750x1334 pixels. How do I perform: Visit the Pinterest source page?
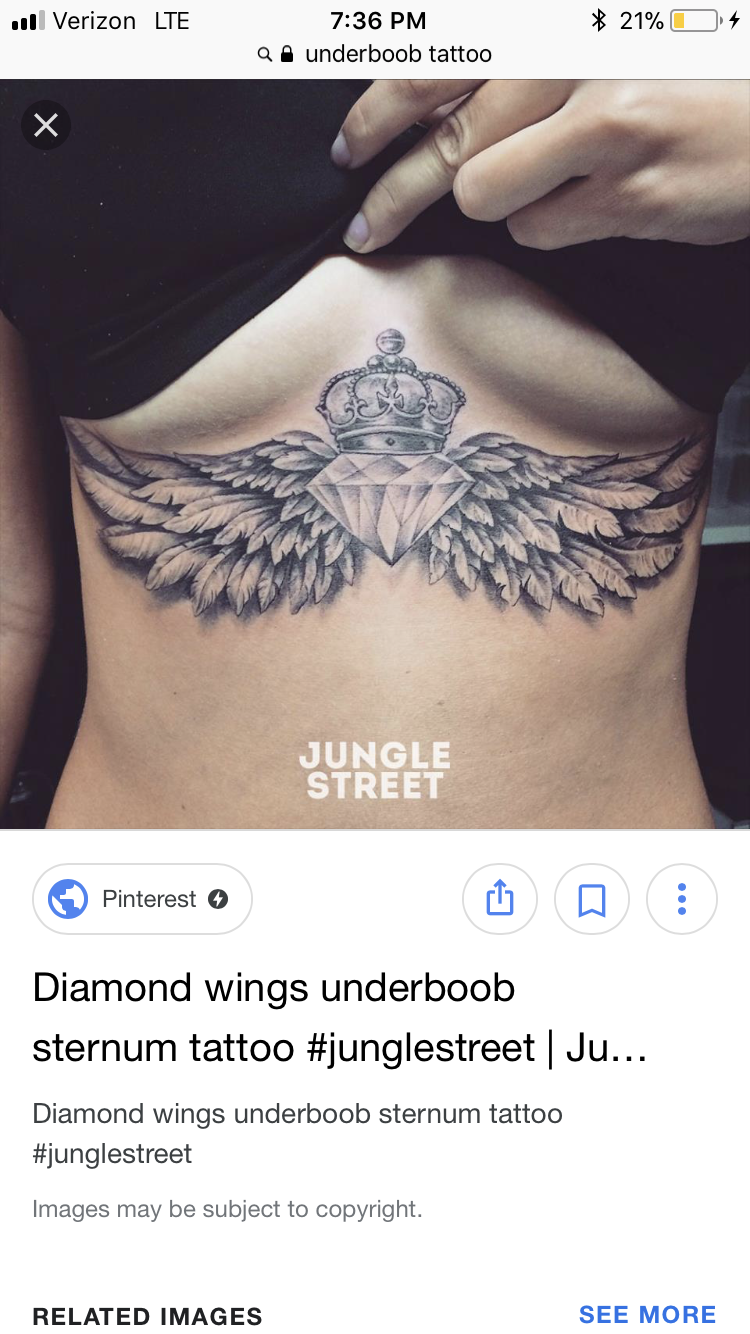pos(142,899)
